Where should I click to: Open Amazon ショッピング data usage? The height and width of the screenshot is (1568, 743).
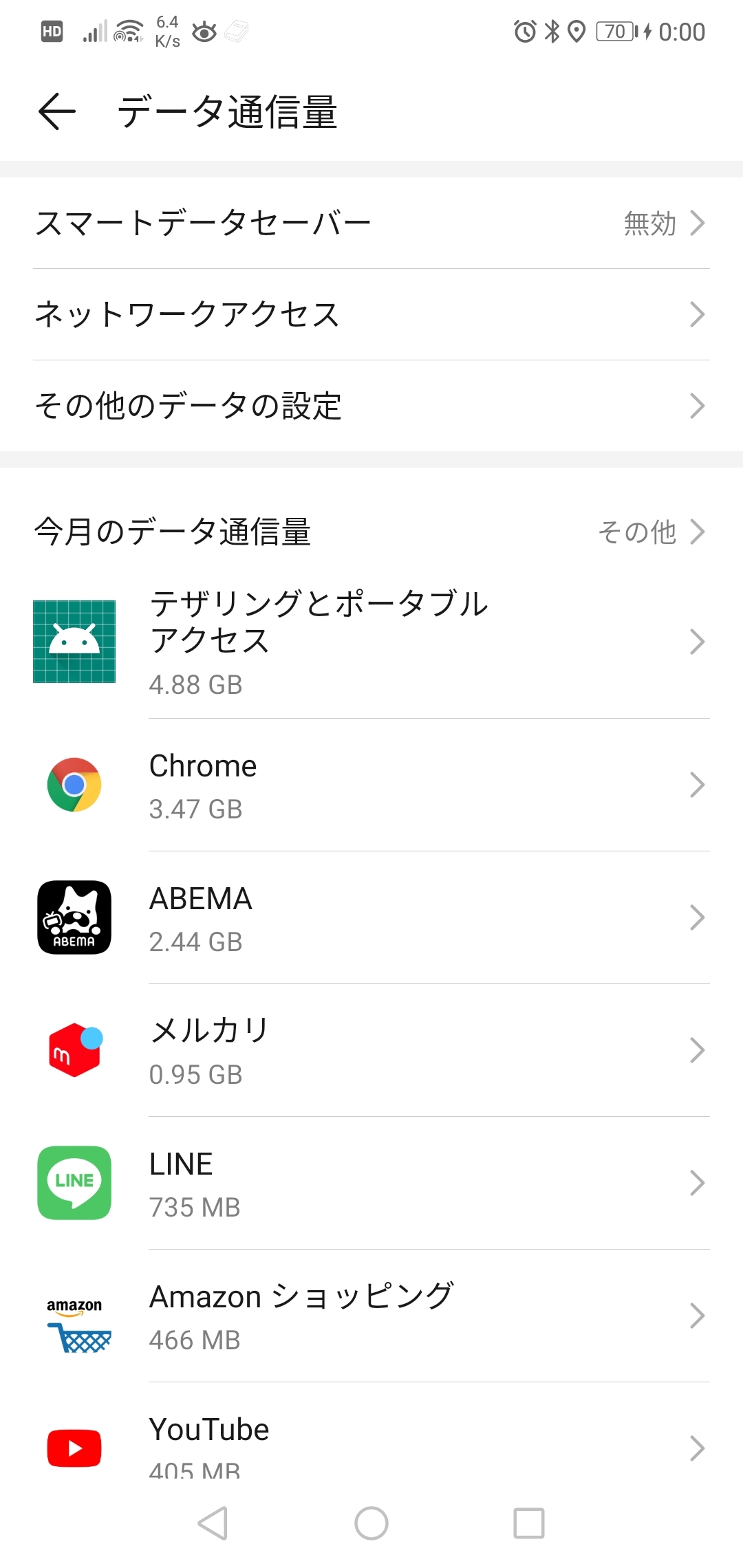click(x=371, y=1316)
